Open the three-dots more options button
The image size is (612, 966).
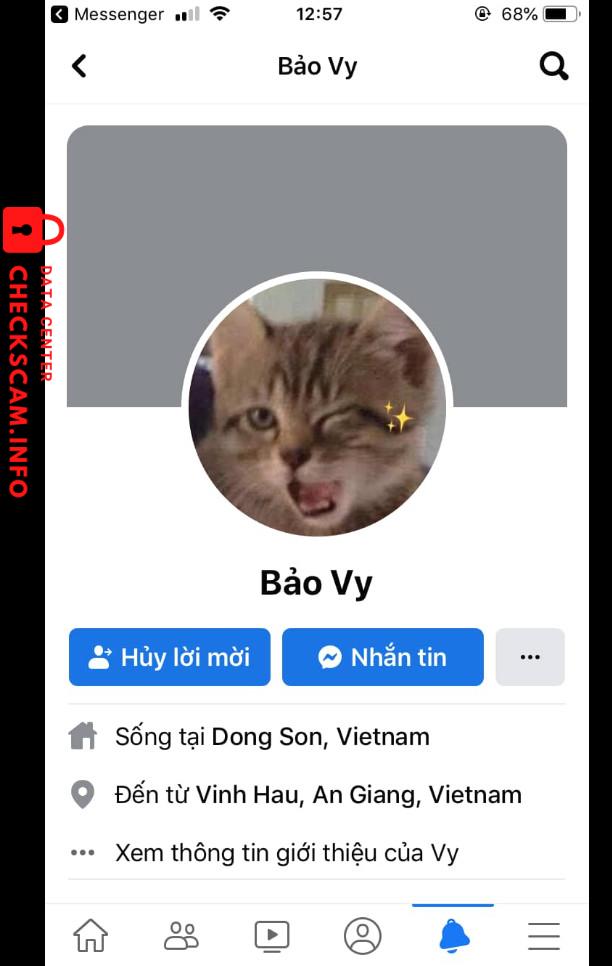coord(530,657)
